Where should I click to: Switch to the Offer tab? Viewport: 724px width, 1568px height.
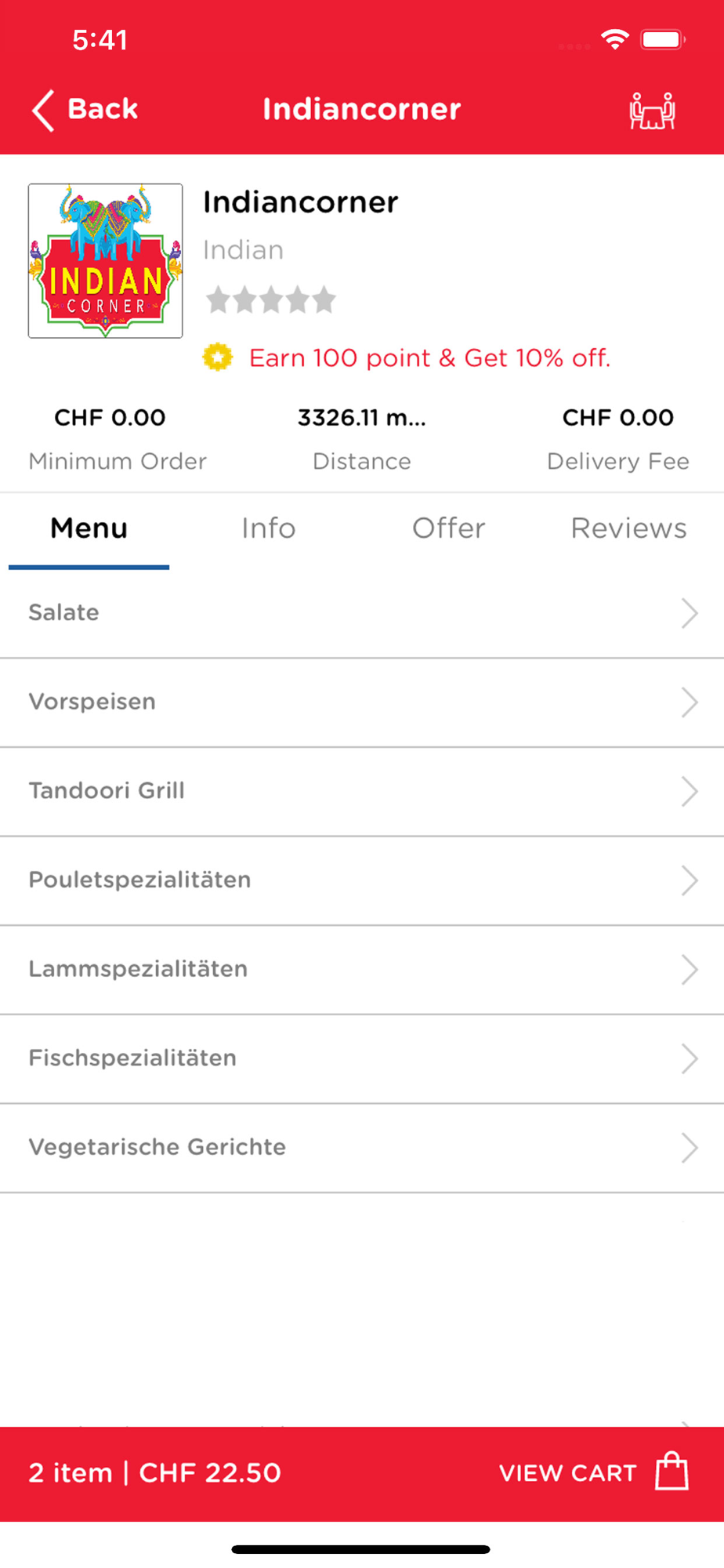click(448, 528)
